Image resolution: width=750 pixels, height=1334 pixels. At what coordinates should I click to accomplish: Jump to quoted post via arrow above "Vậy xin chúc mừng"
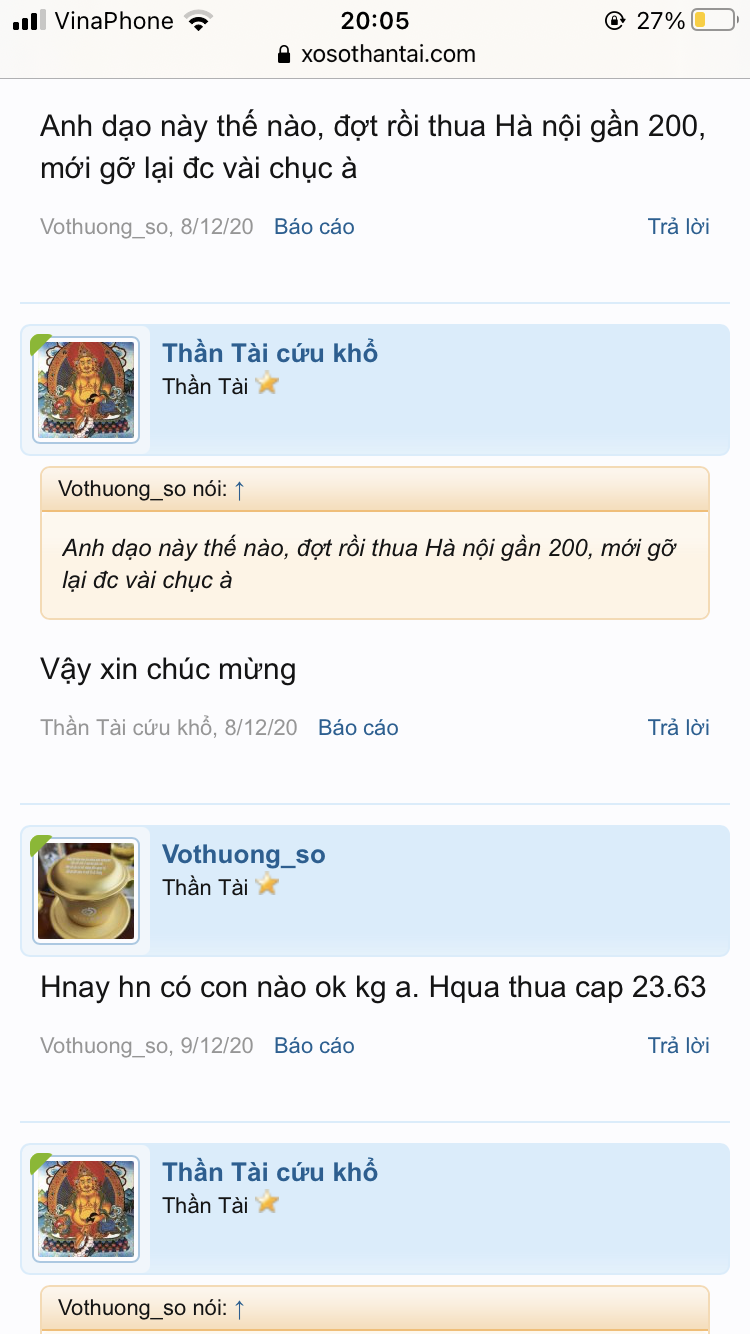[x=239, y=489]
